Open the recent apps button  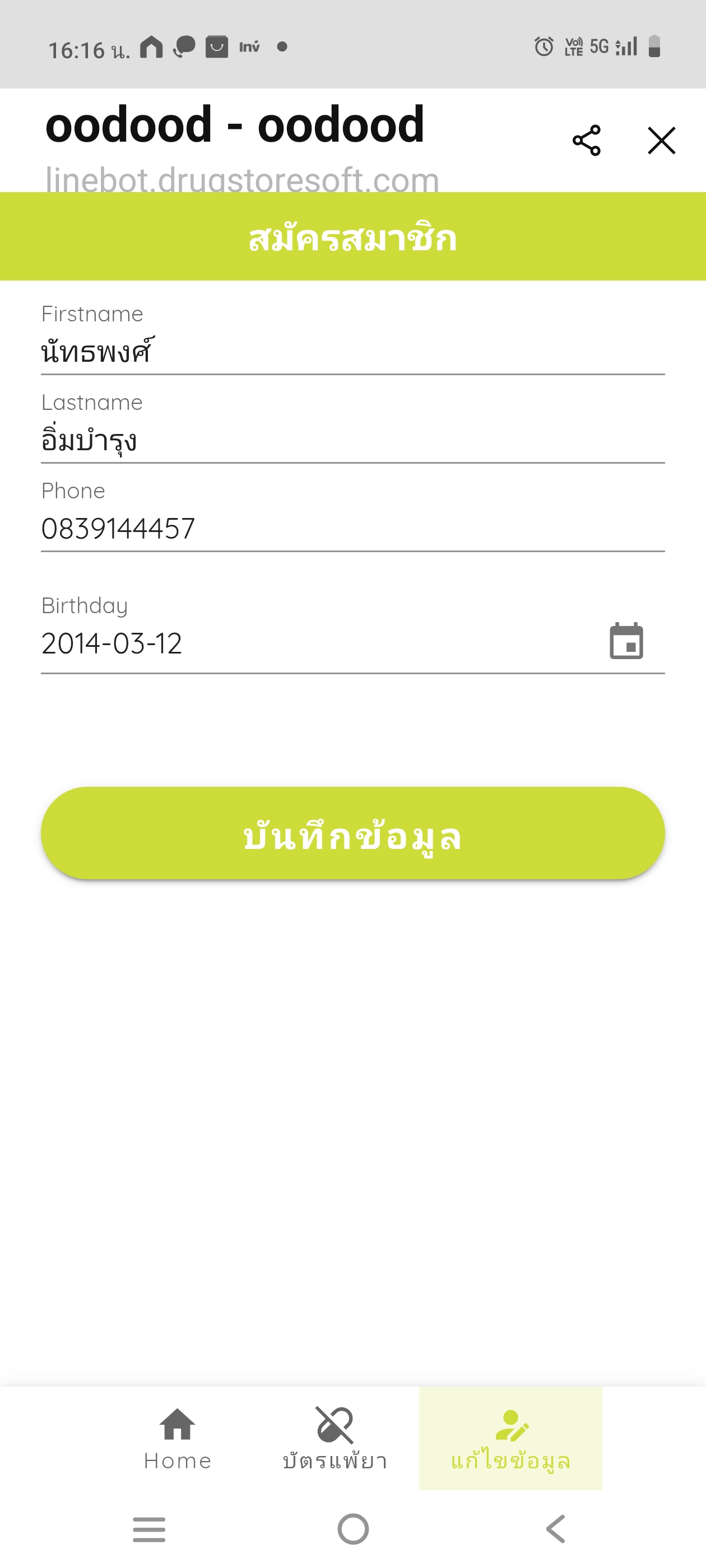(149, 1529)
